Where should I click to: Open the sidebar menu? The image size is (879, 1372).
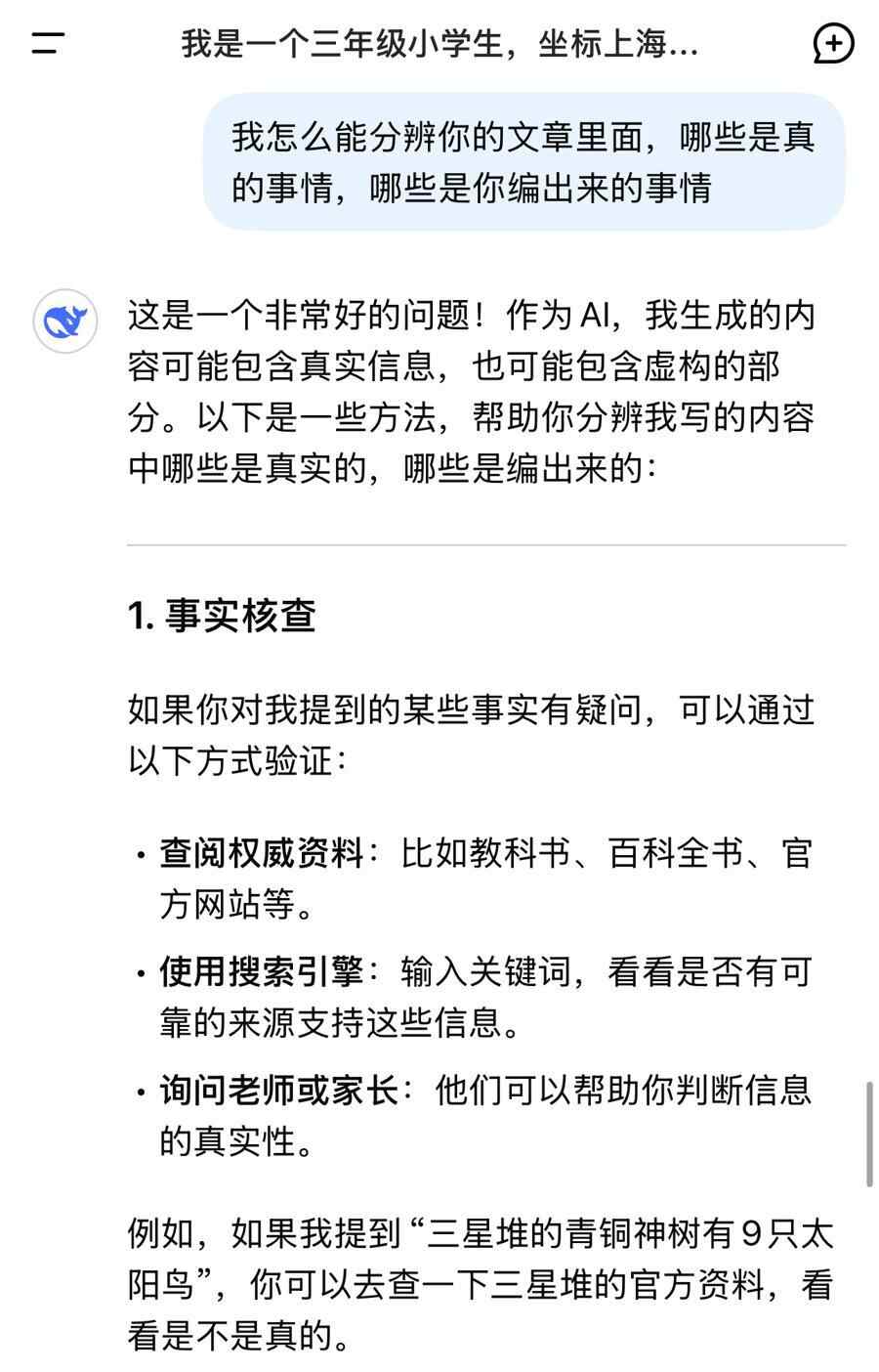48,44
